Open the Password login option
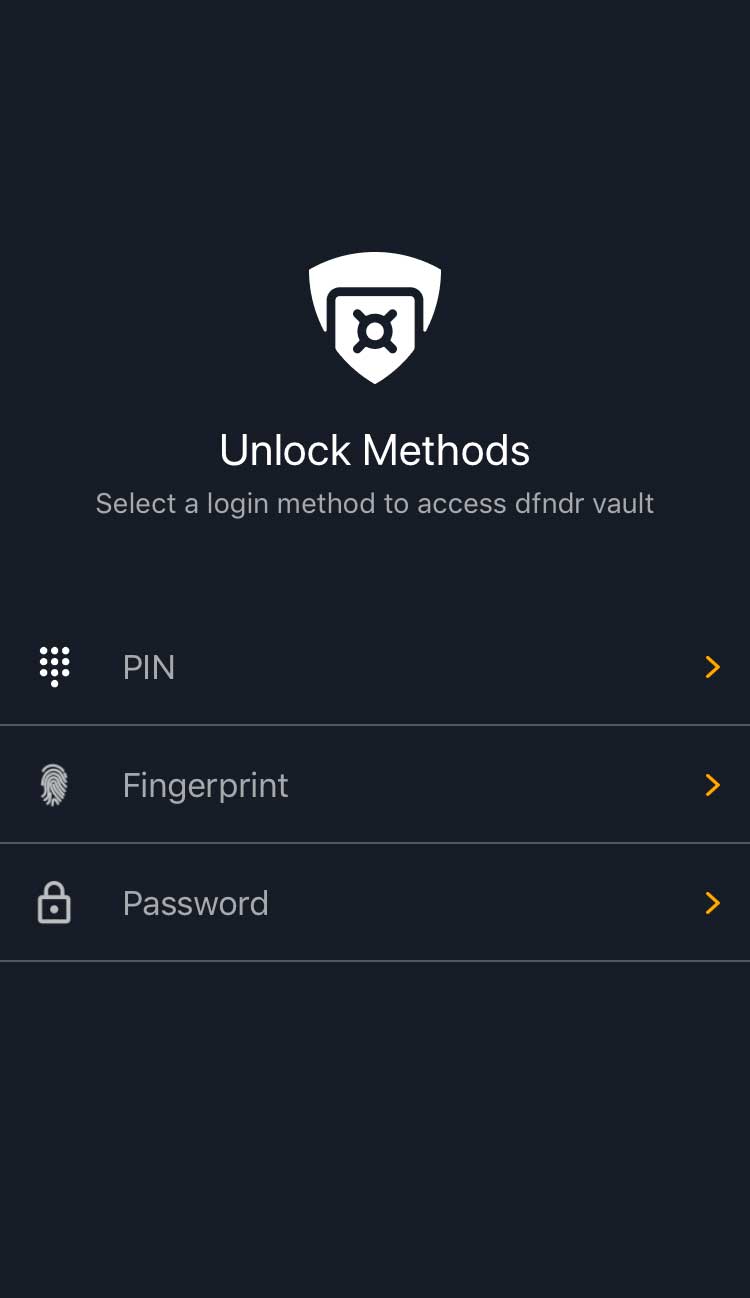The image size is (750, 1298). point(374,903)
